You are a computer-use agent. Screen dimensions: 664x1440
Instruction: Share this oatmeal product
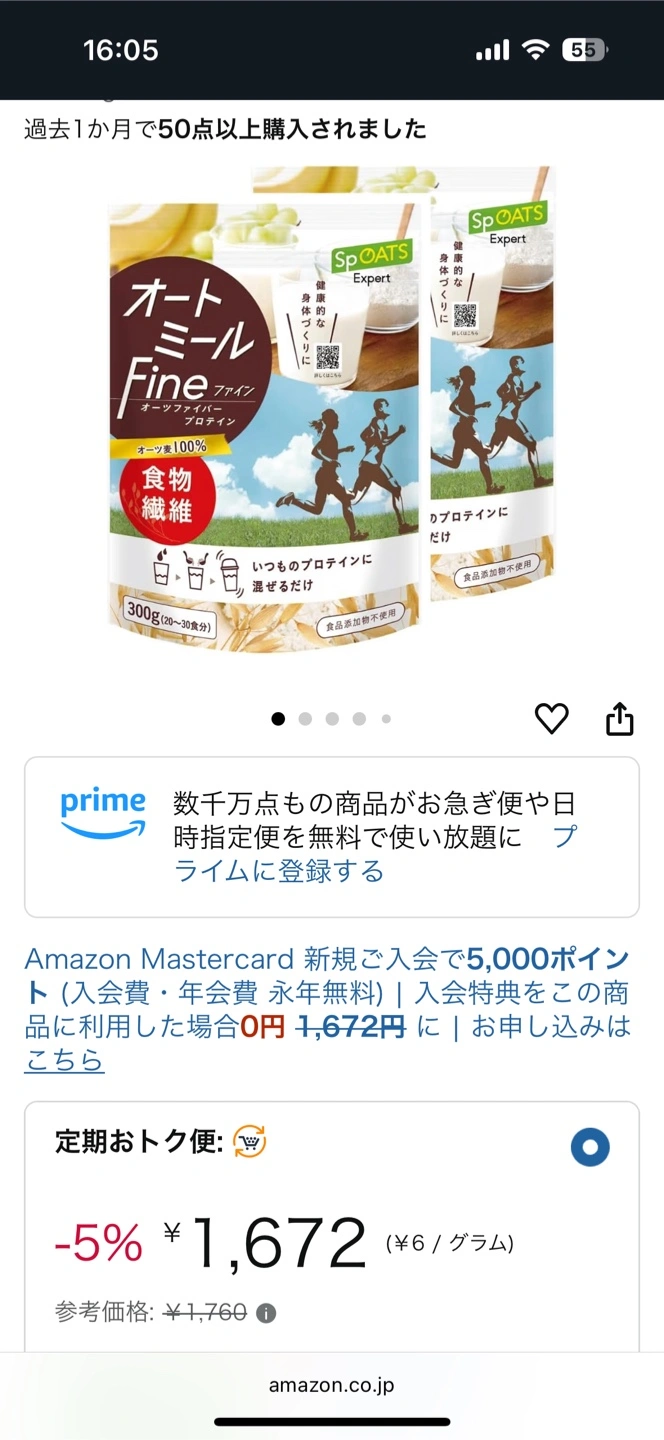click(x=620, y=718)
